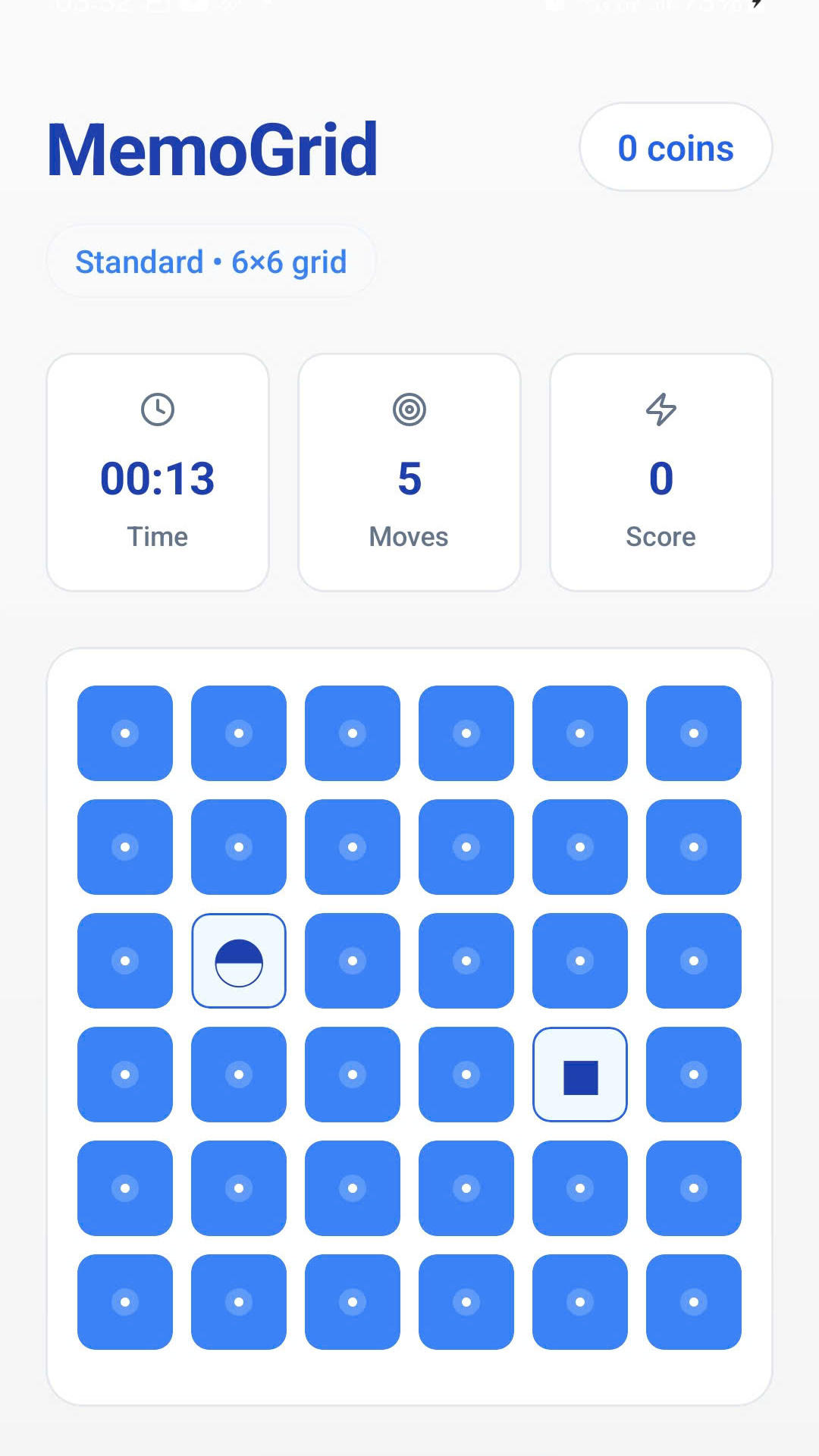Select the revealed half-circle card
This screenshot has width=819, height=1456.
(x=239, y=961)
